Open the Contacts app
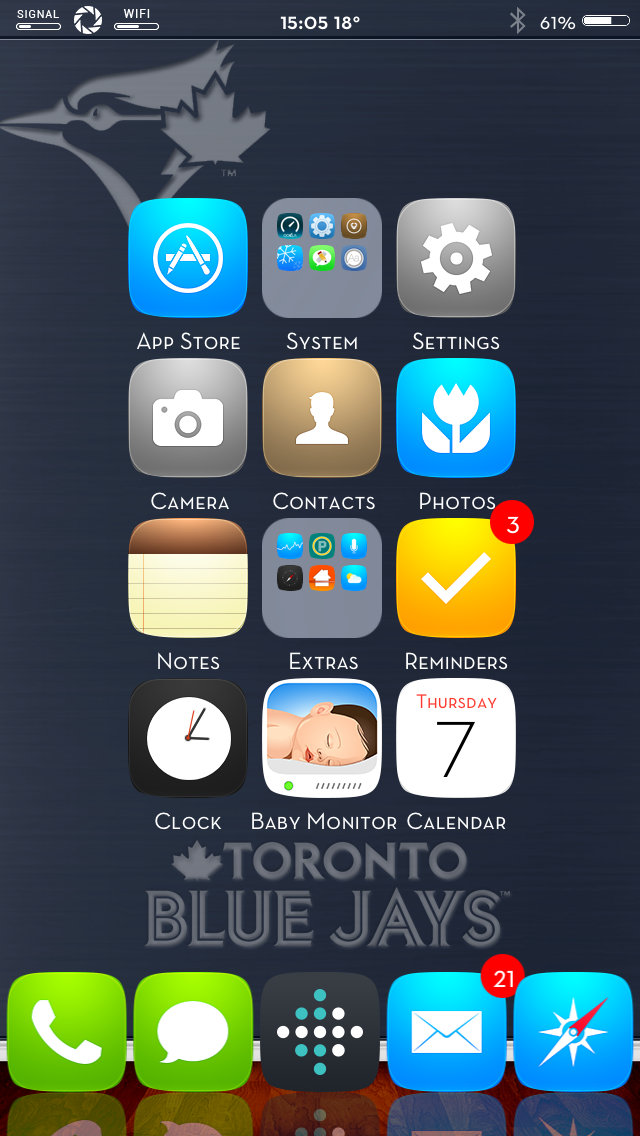The width and height of the screenshot is (640, 1136). click(x=322, y=418)
